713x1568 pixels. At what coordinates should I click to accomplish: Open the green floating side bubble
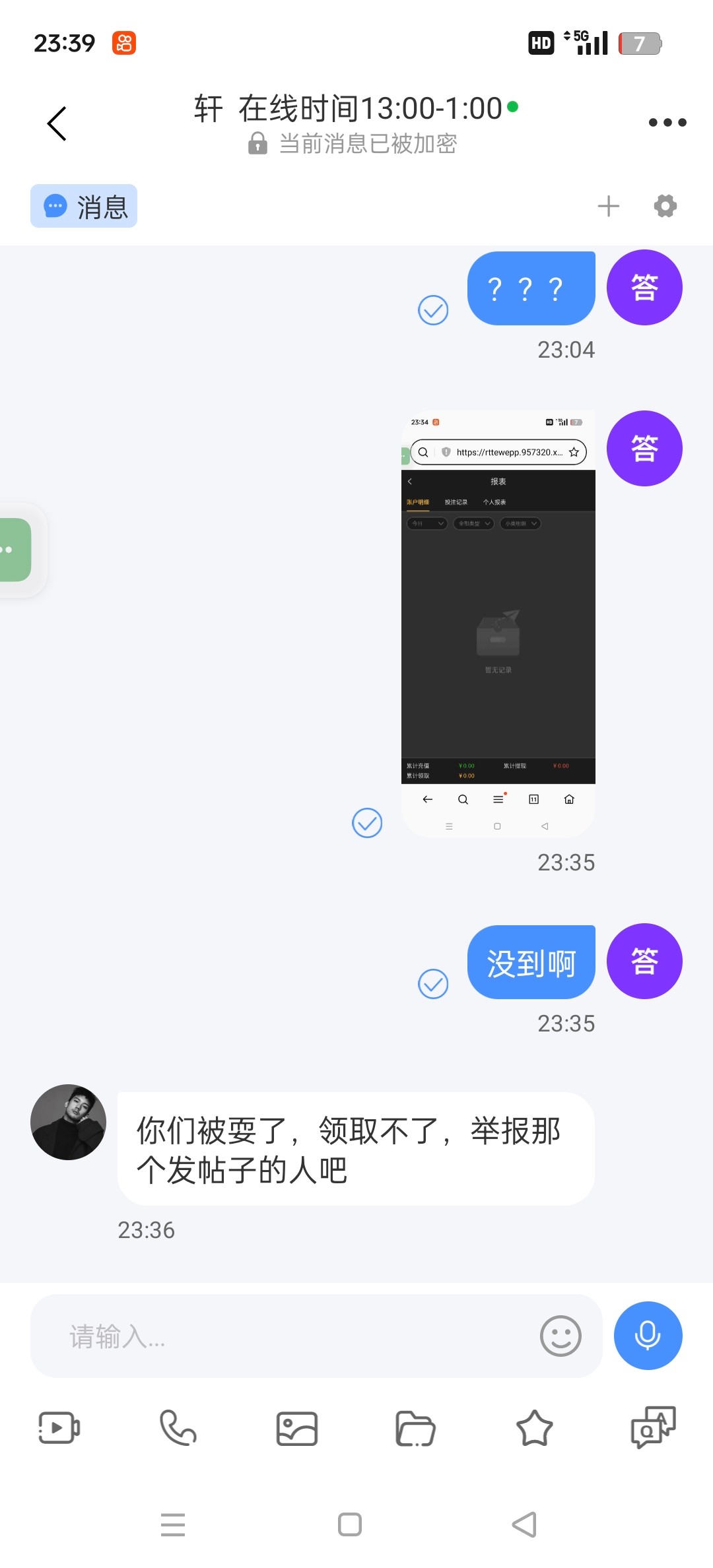(15, 550)
